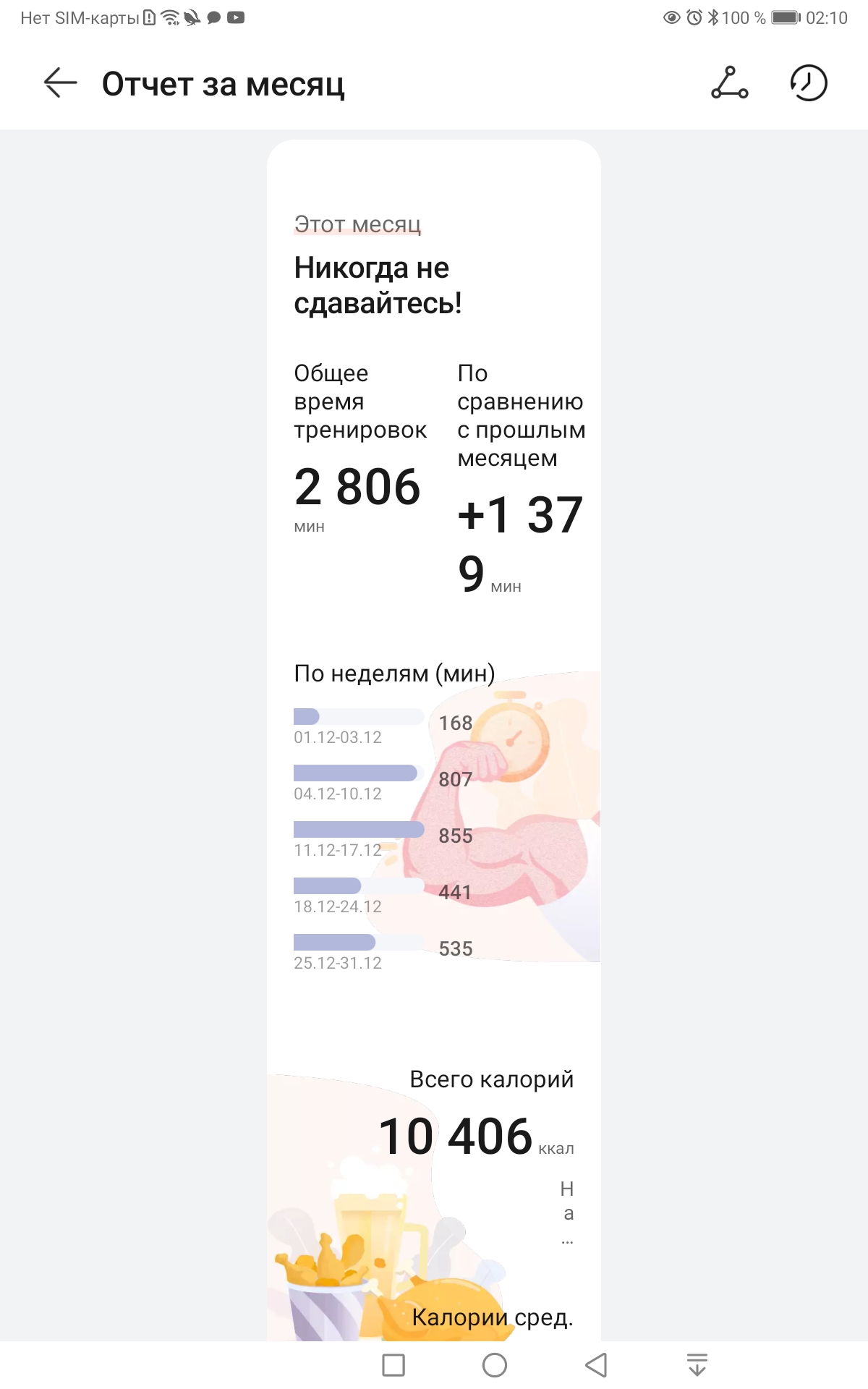Open recent apps from the navigation bar

coord(393,1365)
